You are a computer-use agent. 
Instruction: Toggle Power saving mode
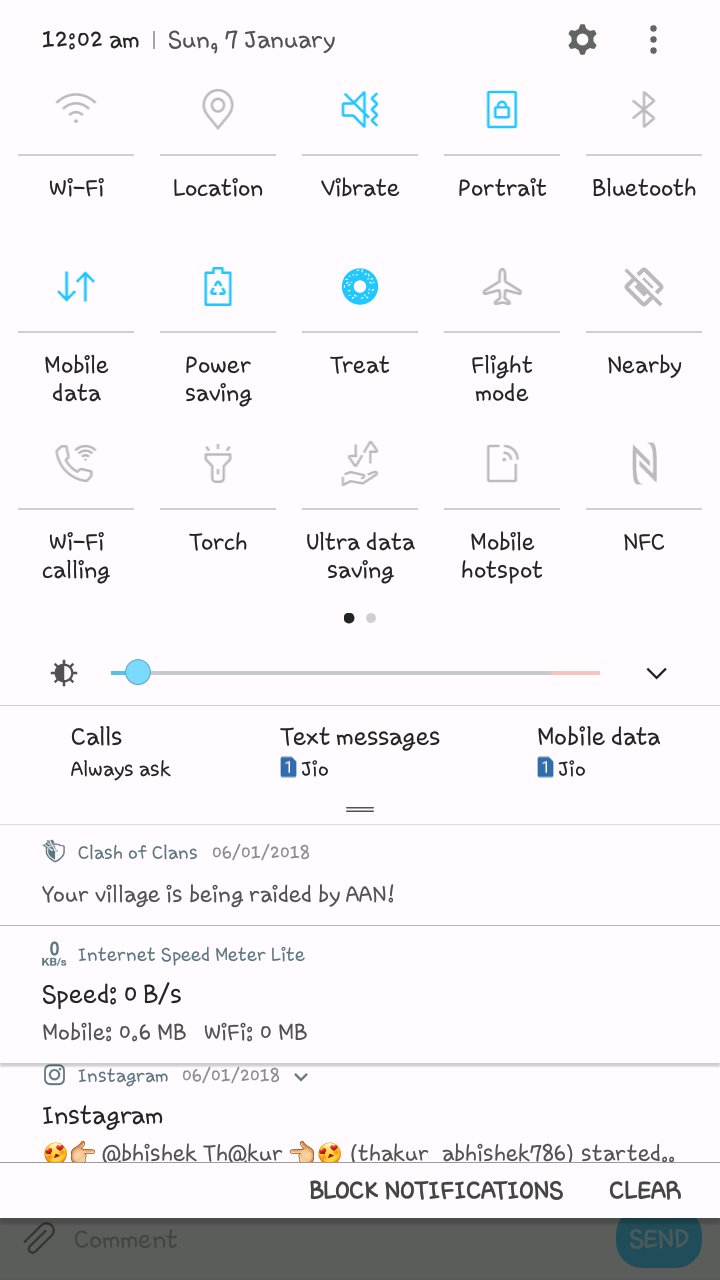(218, 288)
